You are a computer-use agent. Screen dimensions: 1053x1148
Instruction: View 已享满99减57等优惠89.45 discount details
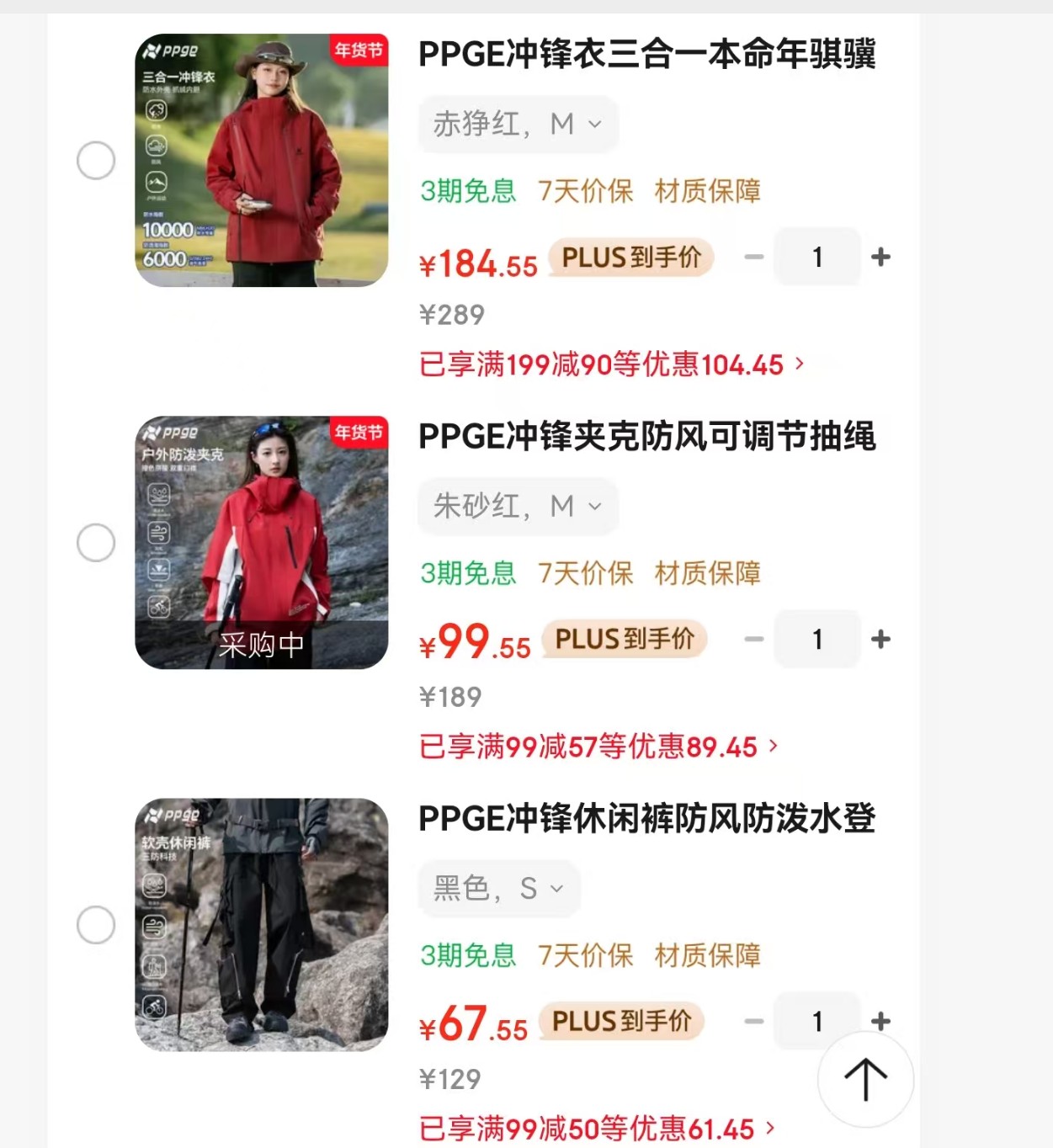click(598, 747)
